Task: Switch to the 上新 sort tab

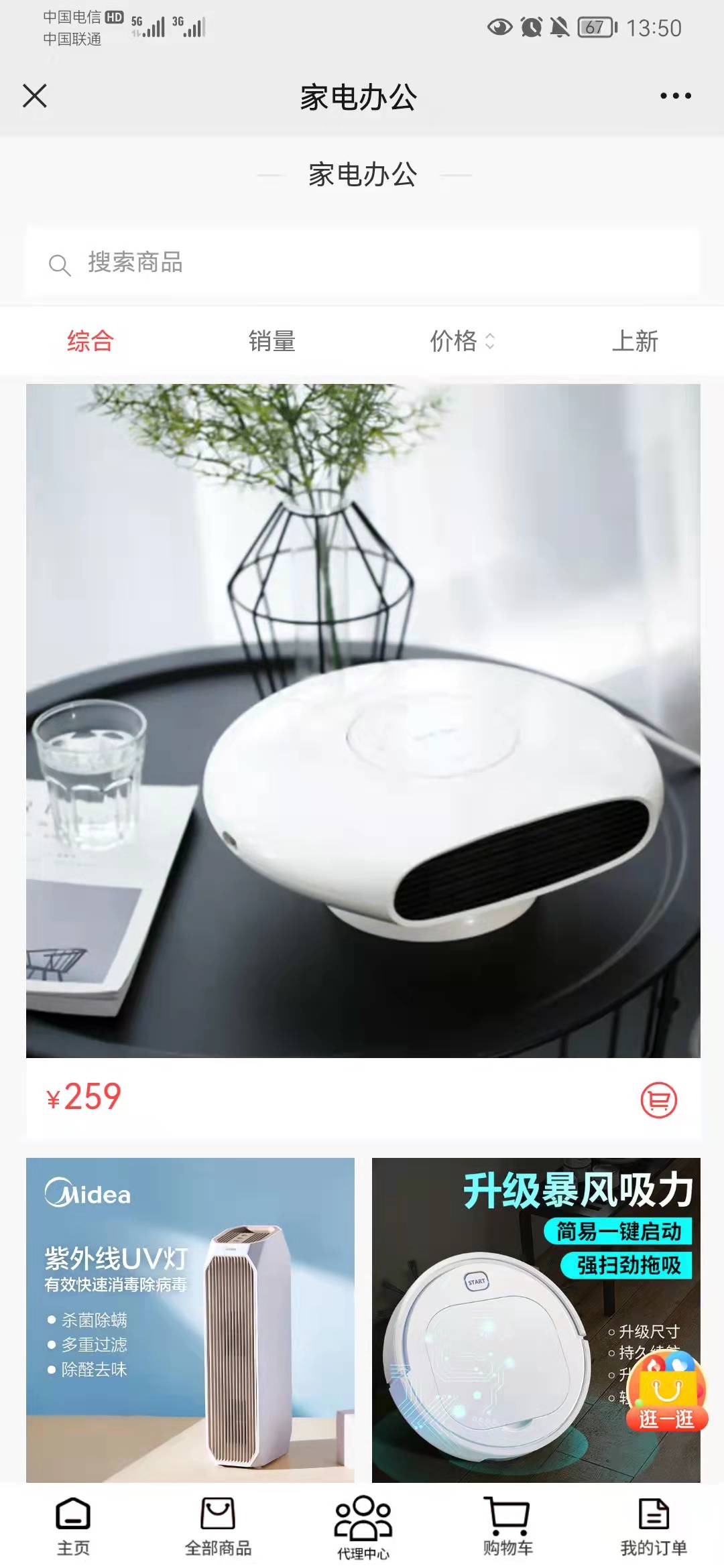Action: click(x=634, y=341)
